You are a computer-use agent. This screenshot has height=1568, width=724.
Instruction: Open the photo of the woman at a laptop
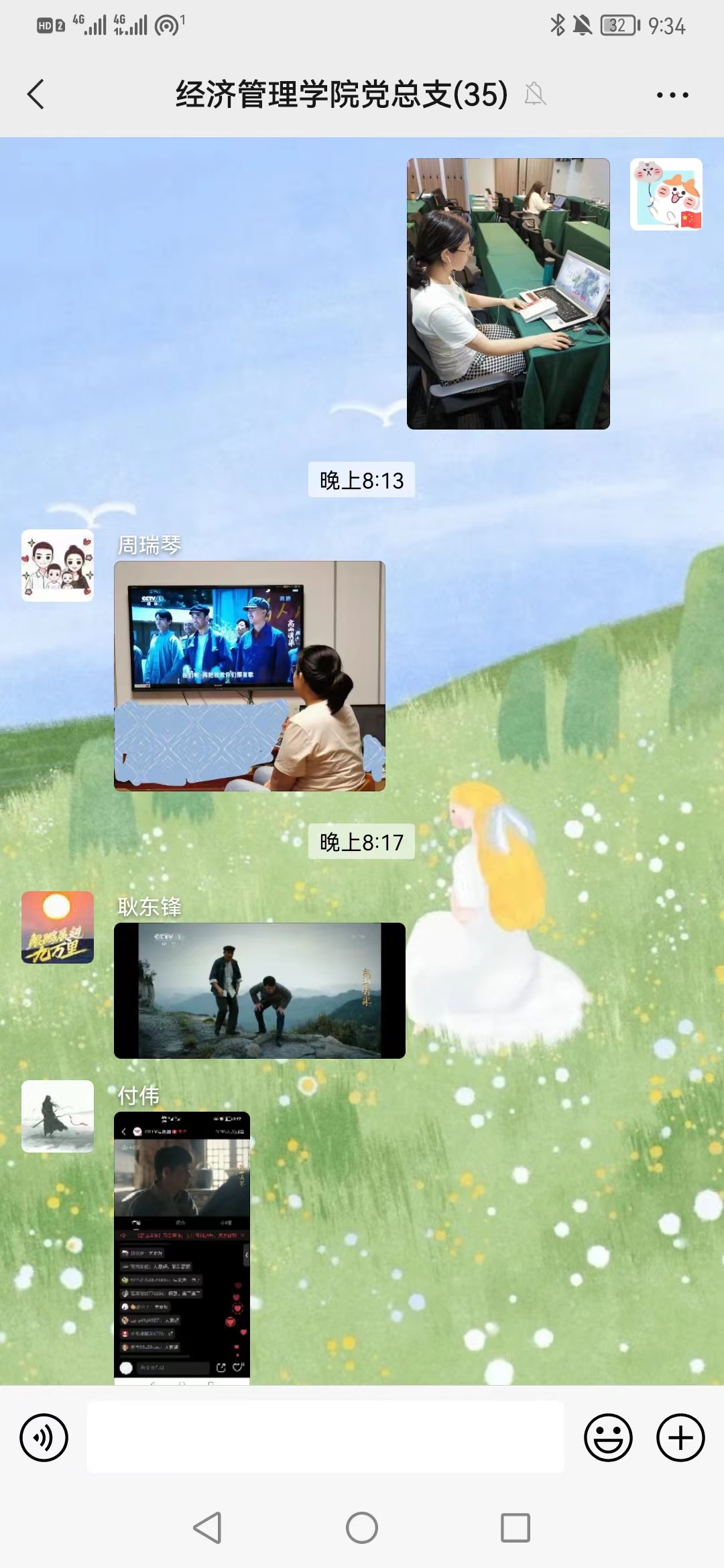click(508, 293)
